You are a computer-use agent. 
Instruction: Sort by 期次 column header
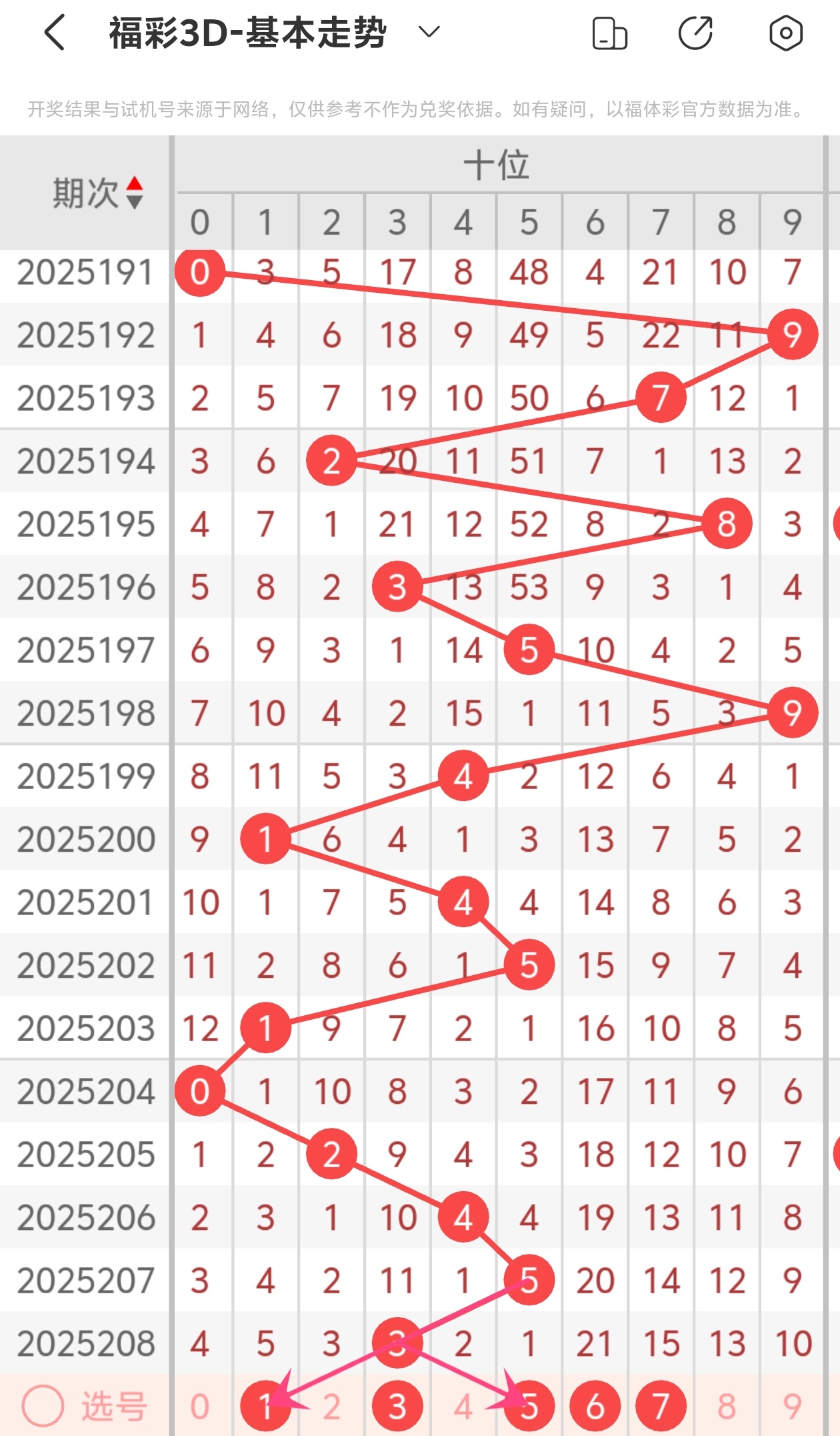(97, 193)
